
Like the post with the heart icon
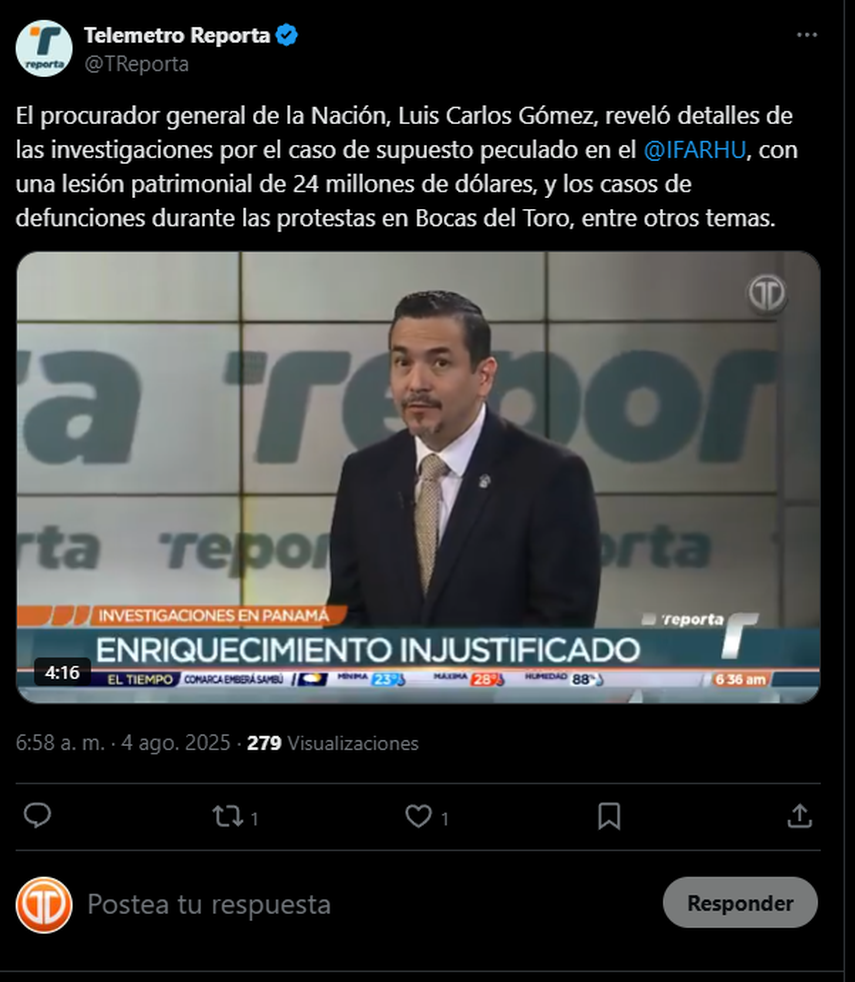tap(418, 817)
